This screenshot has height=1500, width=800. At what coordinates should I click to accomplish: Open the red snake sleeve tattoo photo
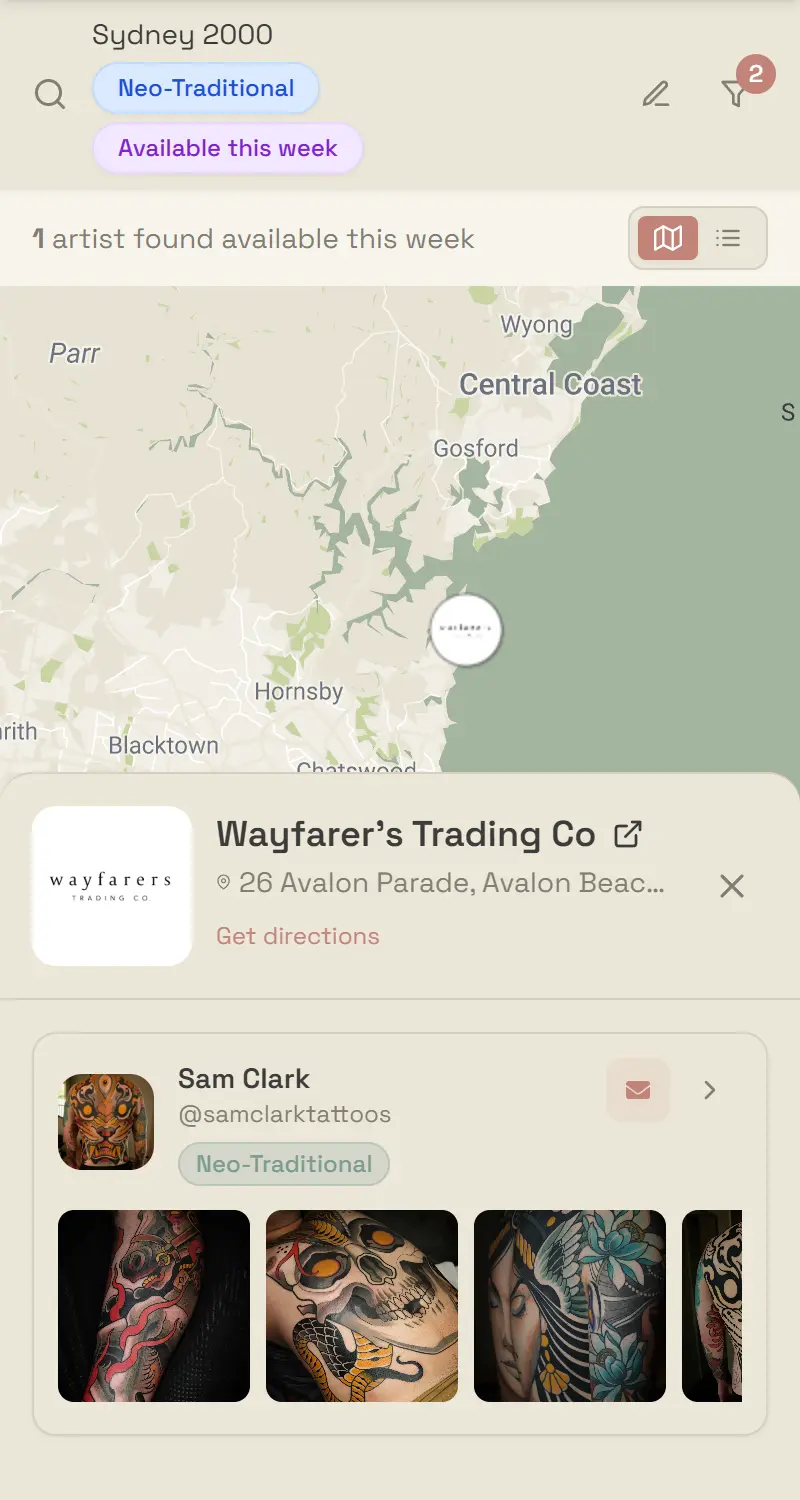(154, 1306)
